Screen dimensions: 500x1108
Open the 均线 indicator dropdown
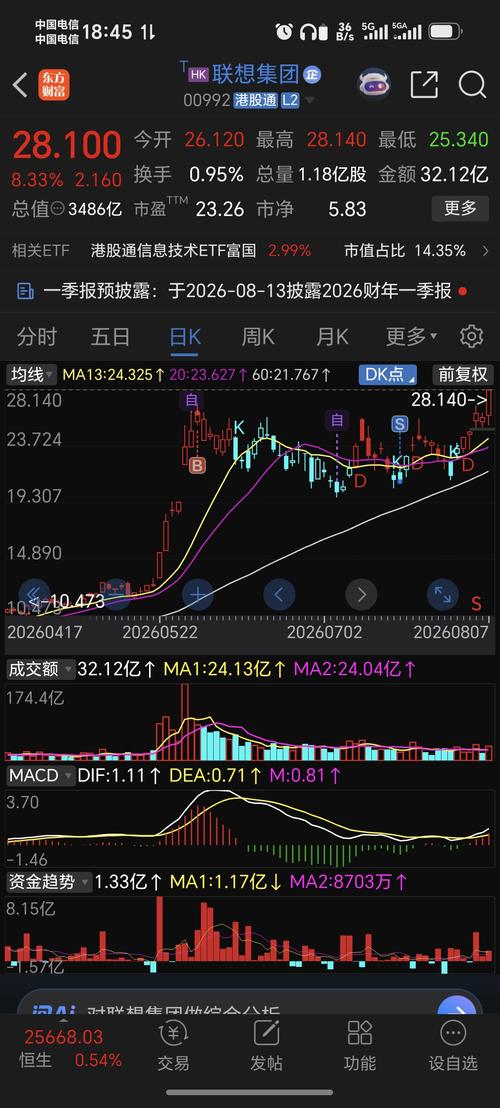[32, 375]
